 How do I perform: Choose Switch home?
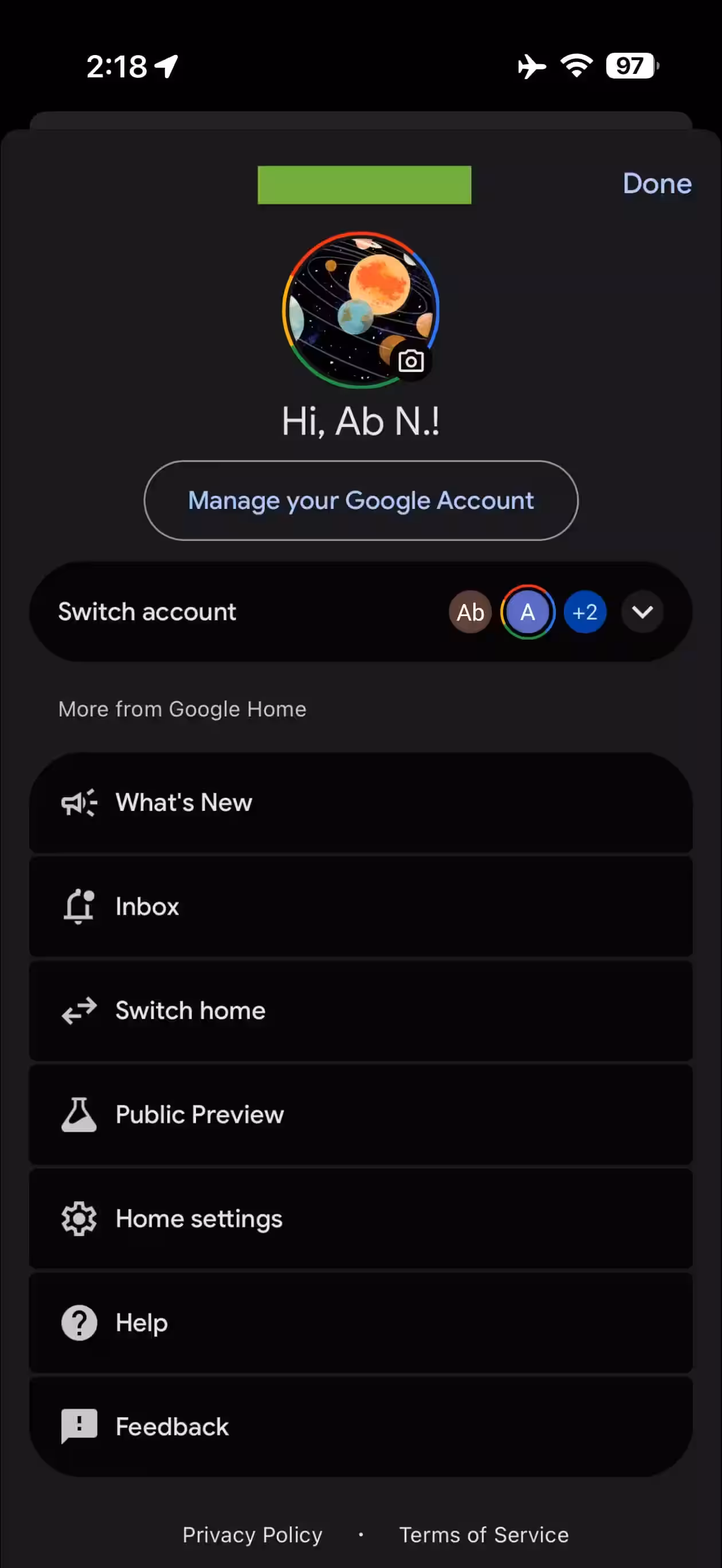[x=360, y=1010]
